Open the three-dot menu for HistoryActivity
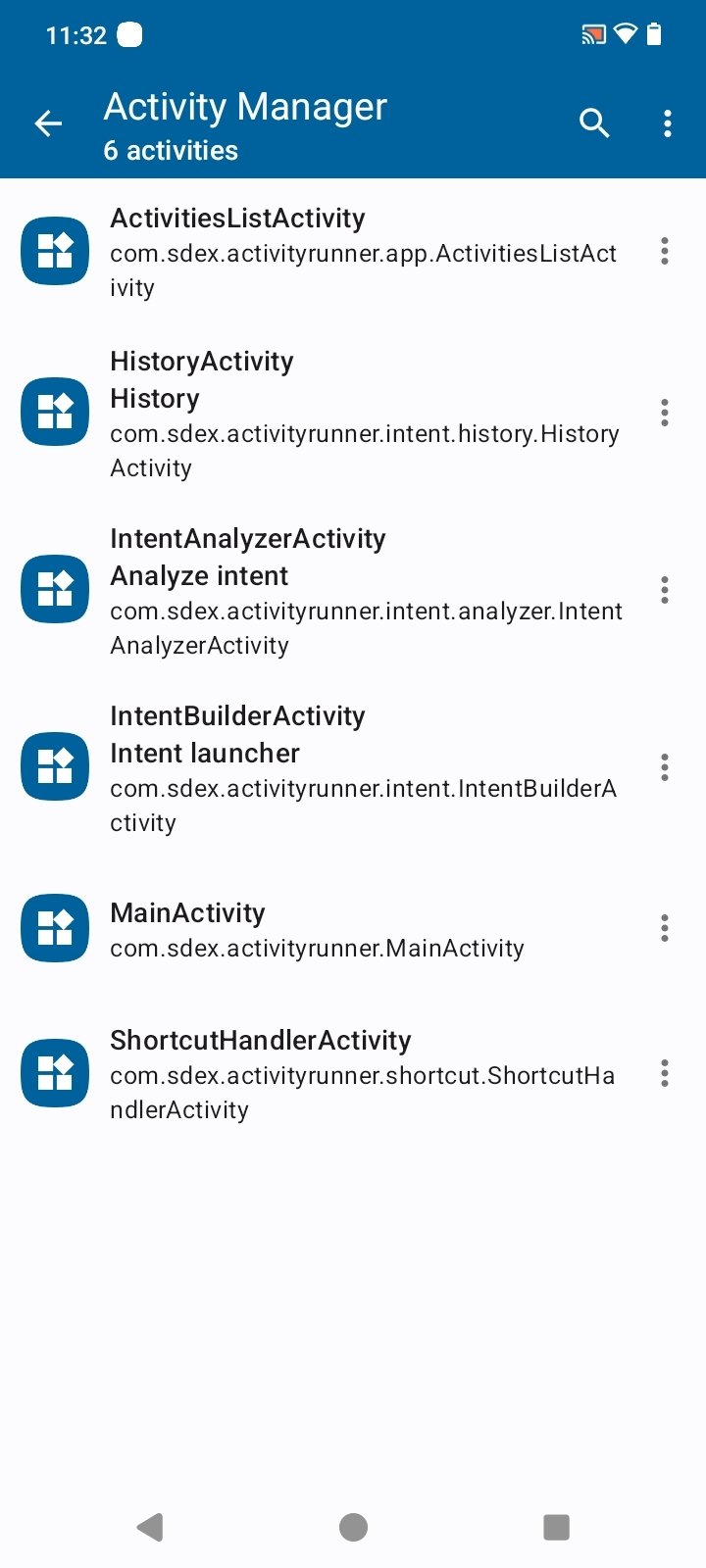Image resolution: width=706 pixels, height=1568 pixels. [665, 414]
